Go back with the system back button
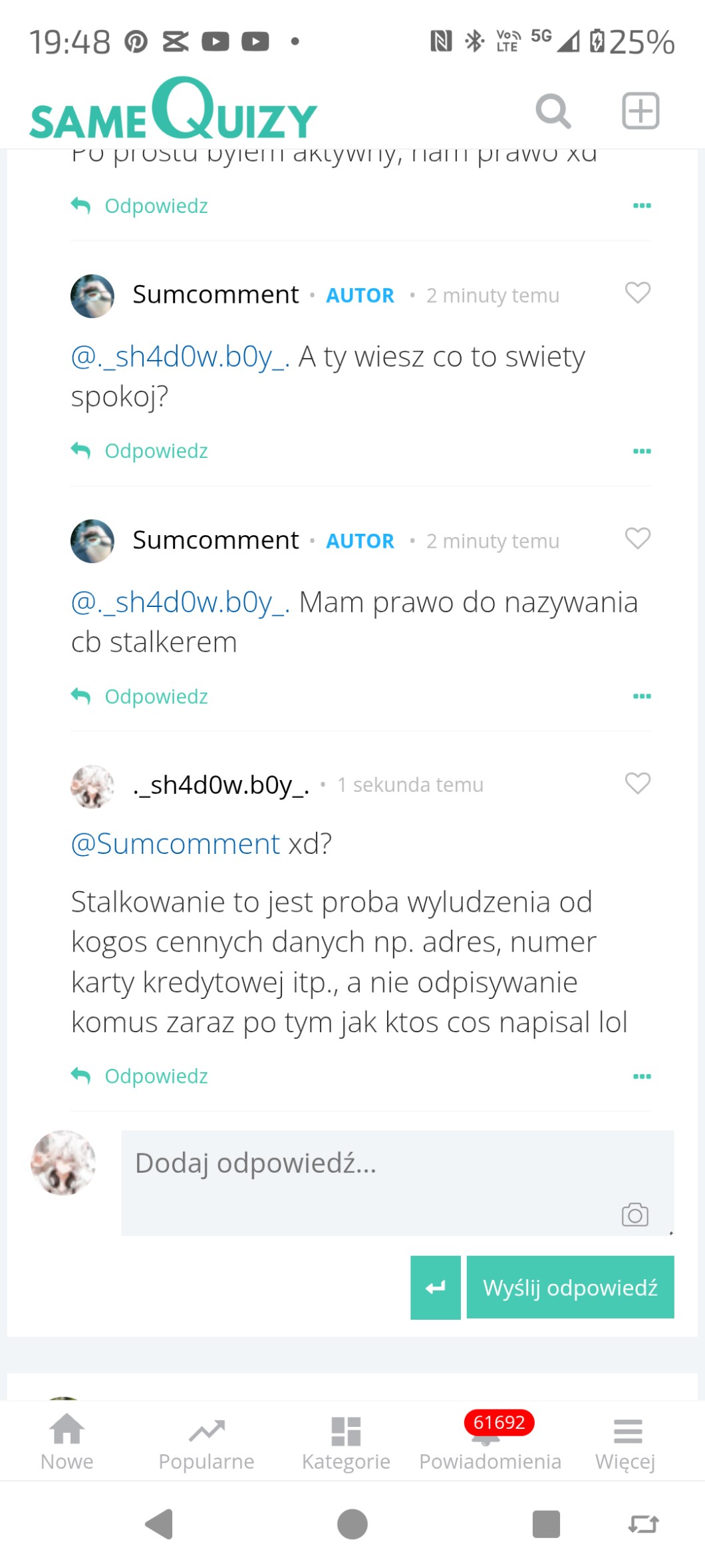The width and height of the screenshot is (705, 1568). 160,1524
